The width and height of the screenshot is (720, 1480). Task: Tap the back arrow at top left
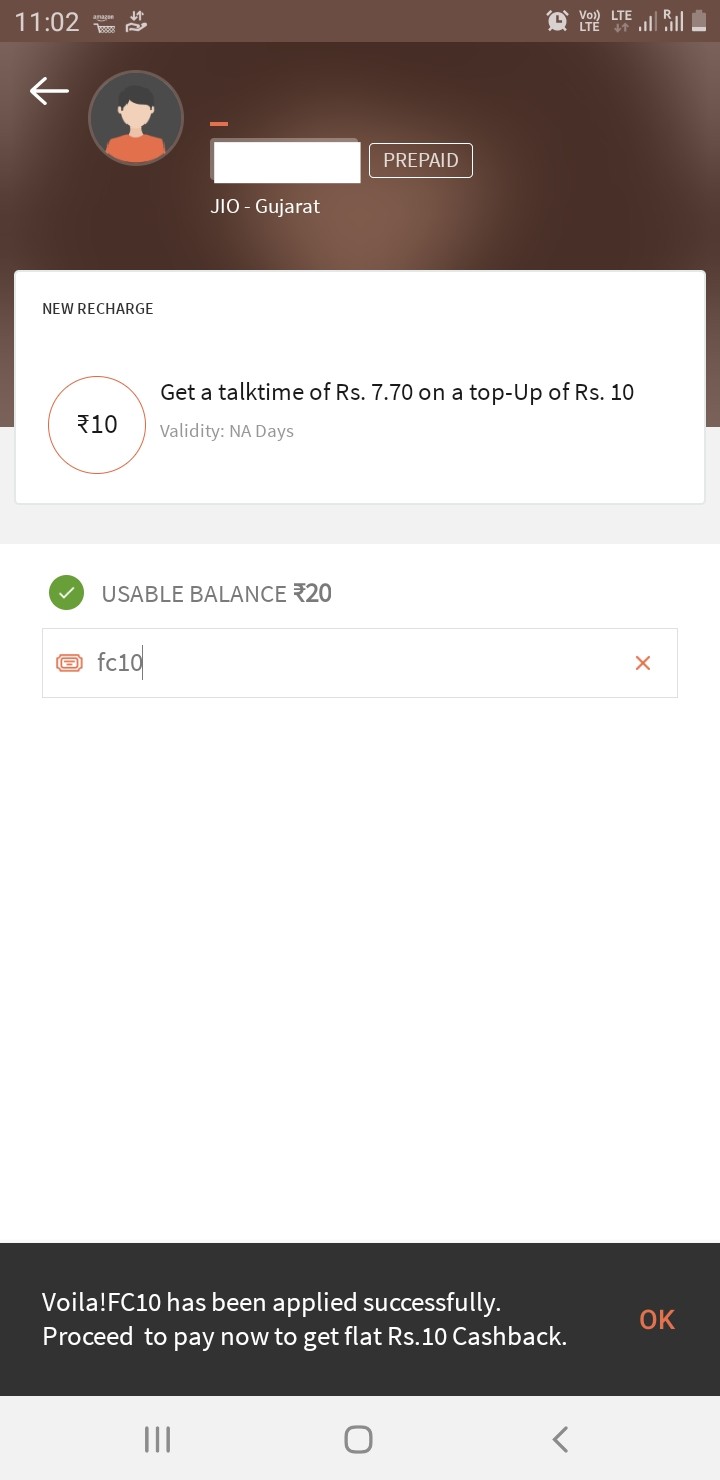pyautogui.click(x=48, y=90)
